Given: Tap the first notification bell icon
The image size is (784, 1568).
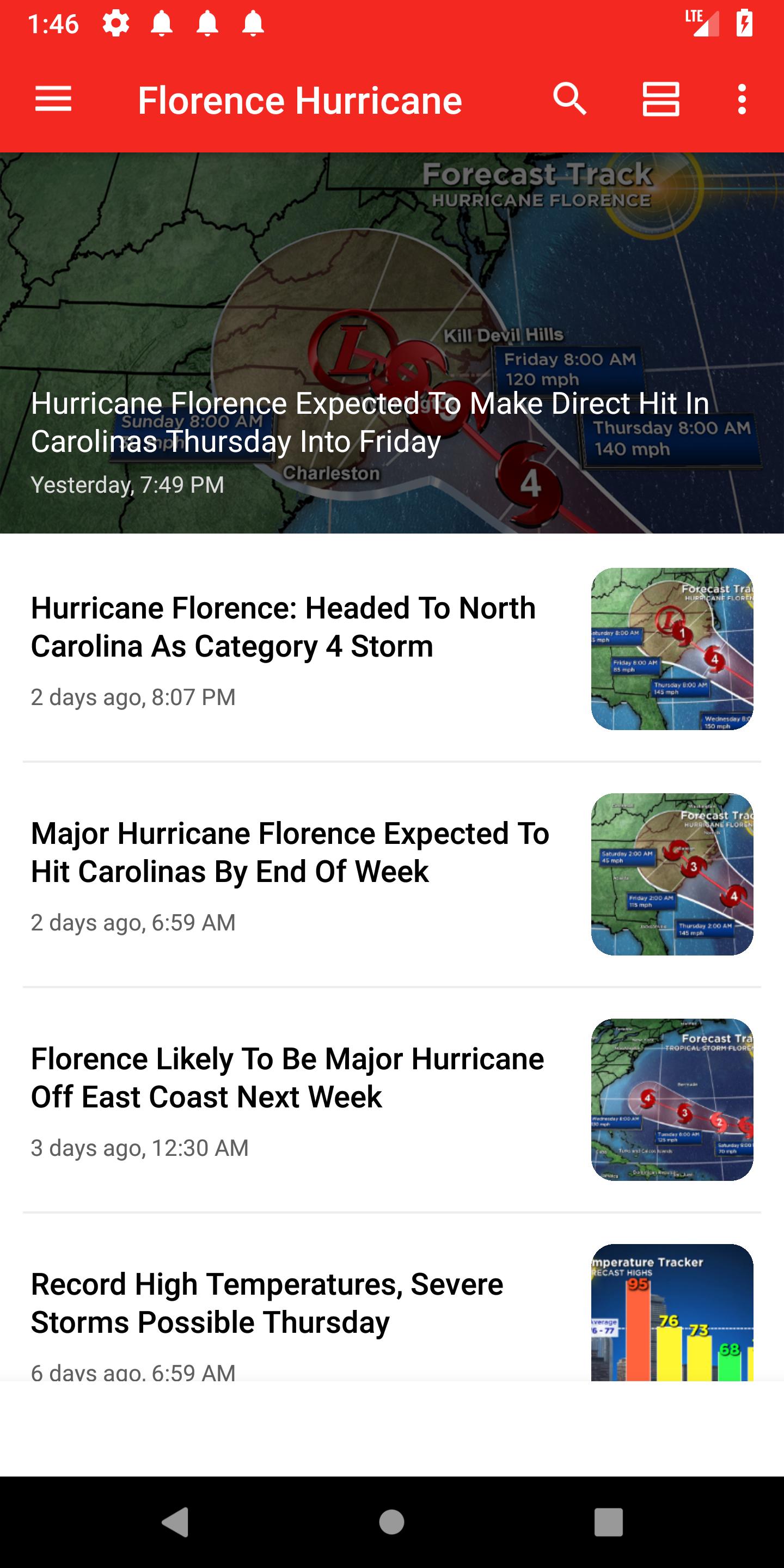Looking at the screenshot, I should point(162,23).
